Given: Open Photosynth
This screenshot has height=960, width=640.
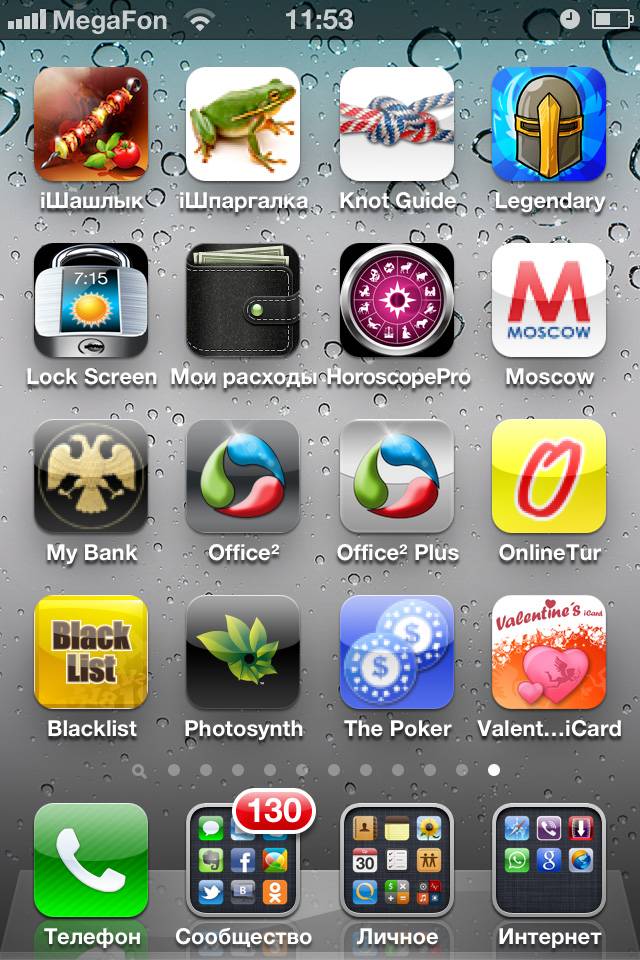Looking at the screenshot, I should pos(243,652).
